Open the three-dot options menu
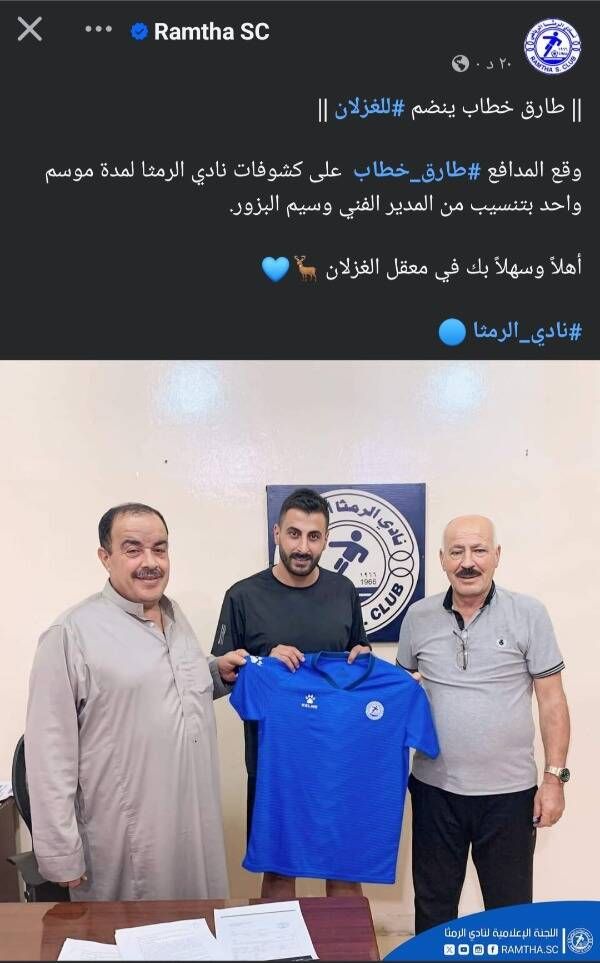The image size is (600, 963). (99, 30)
